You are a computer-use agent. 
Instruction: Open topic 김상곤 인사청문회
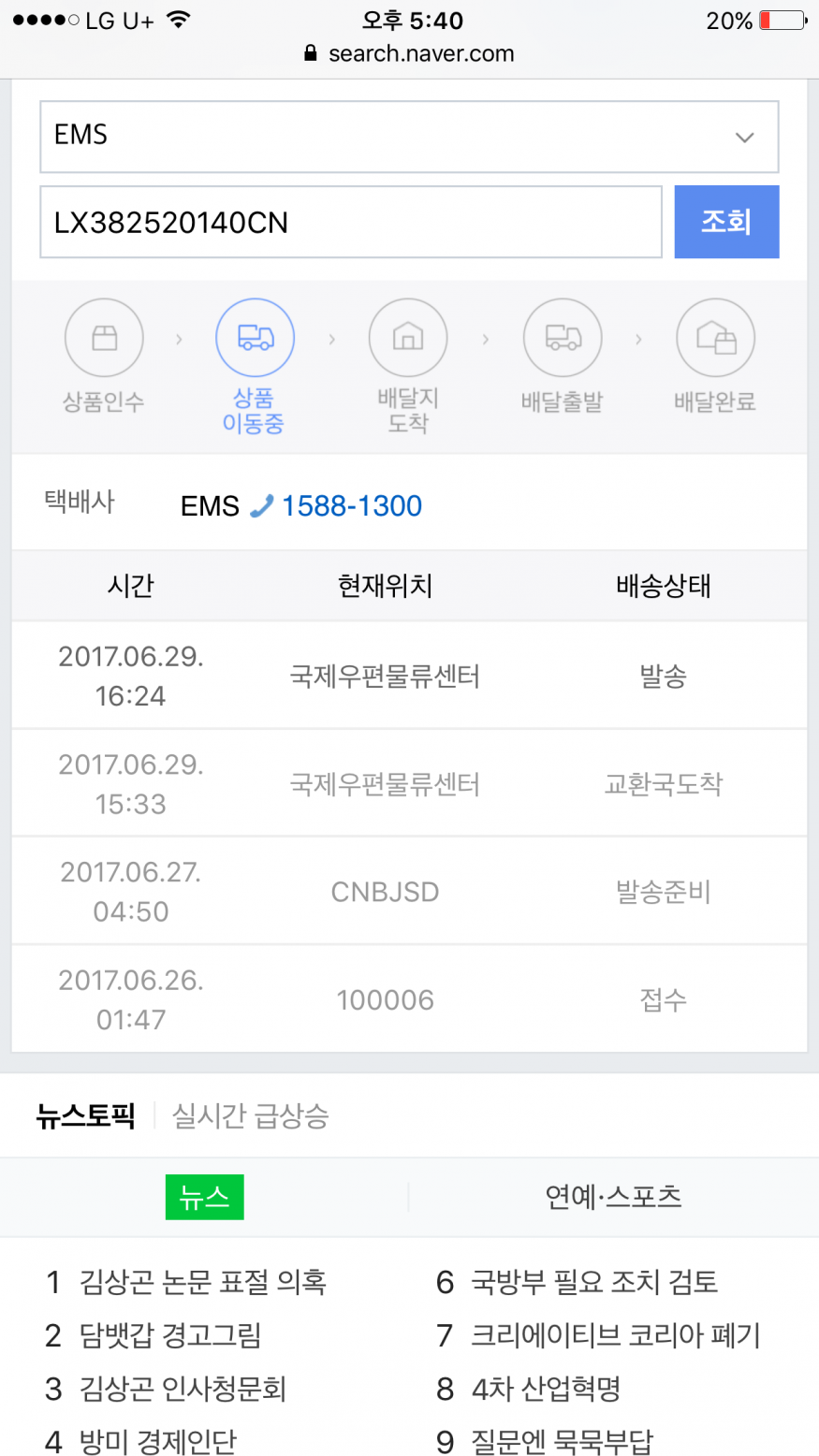coord(183,1389)
